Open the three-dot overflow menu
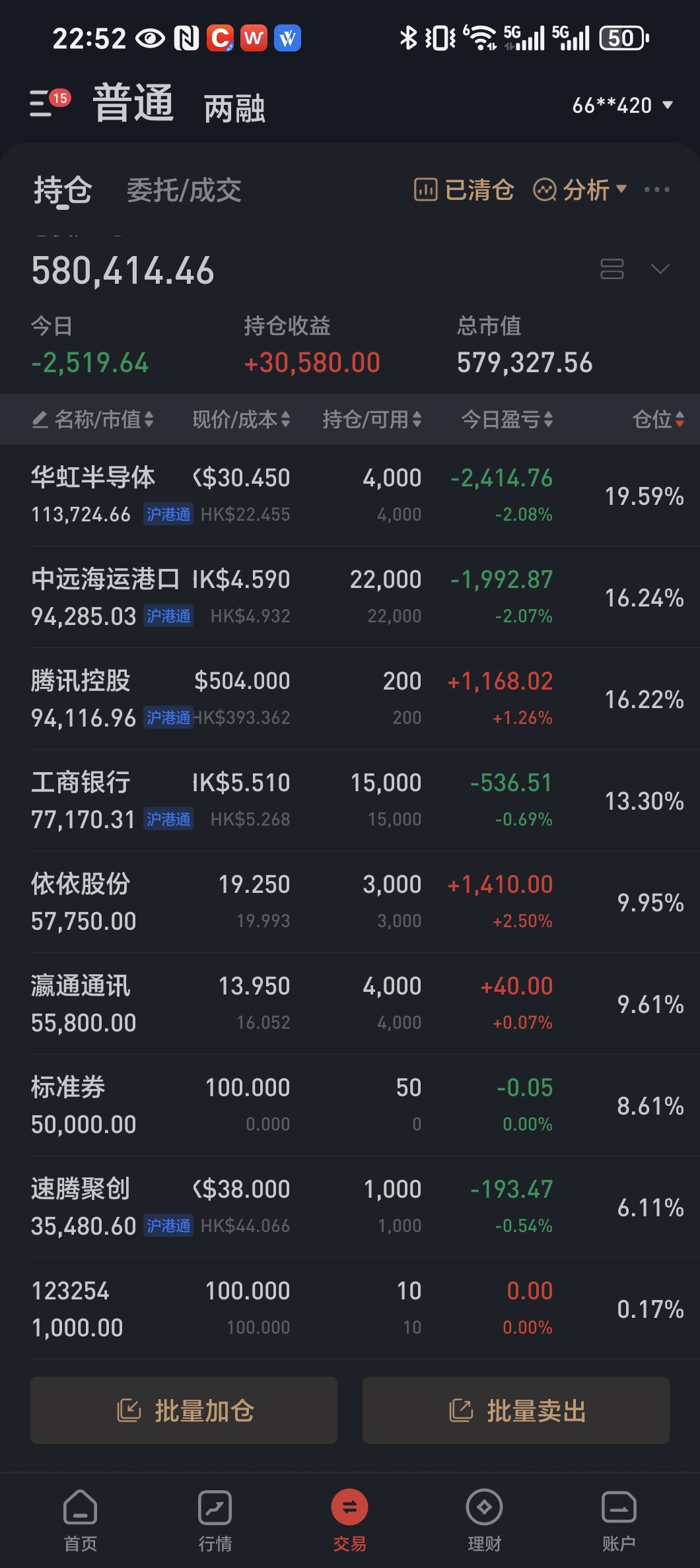The height and width of the screenshot is (1568, 700). [x=656, y=190]
